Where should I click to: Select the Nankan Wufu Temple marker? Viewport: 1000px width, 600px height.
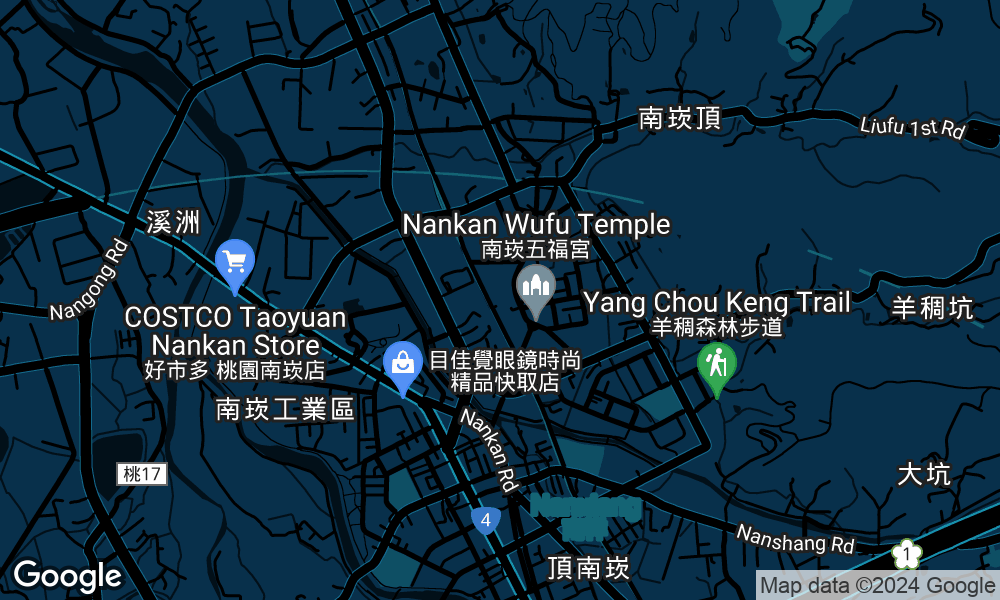point(536,289)
